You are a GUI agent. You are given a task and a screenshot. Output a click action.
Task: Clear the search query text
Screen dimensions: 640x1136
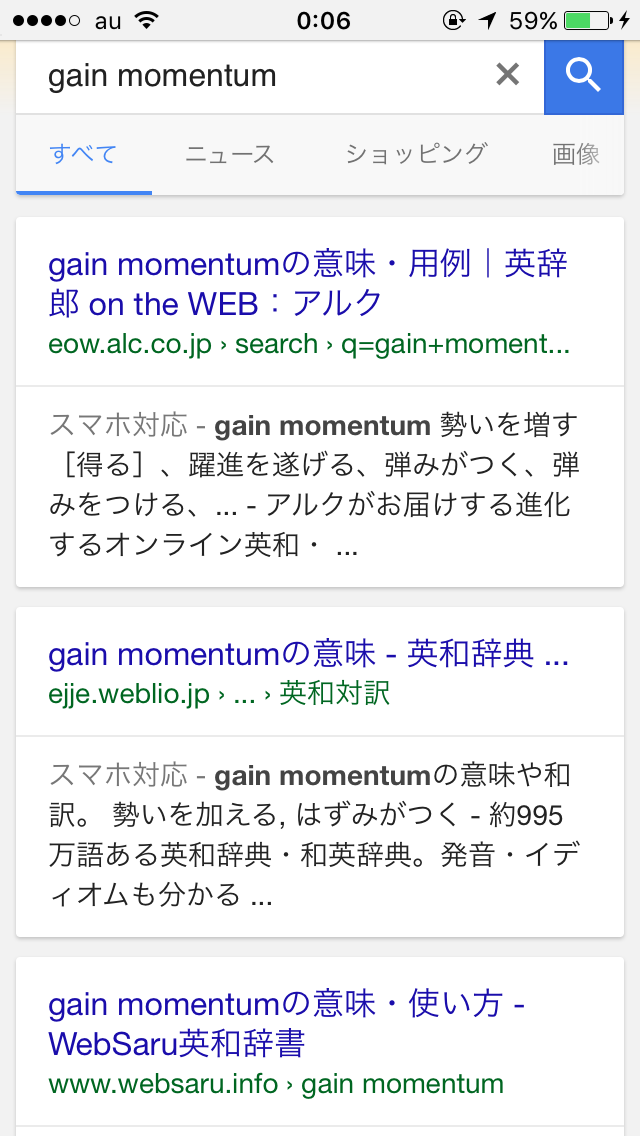point(508,74)
